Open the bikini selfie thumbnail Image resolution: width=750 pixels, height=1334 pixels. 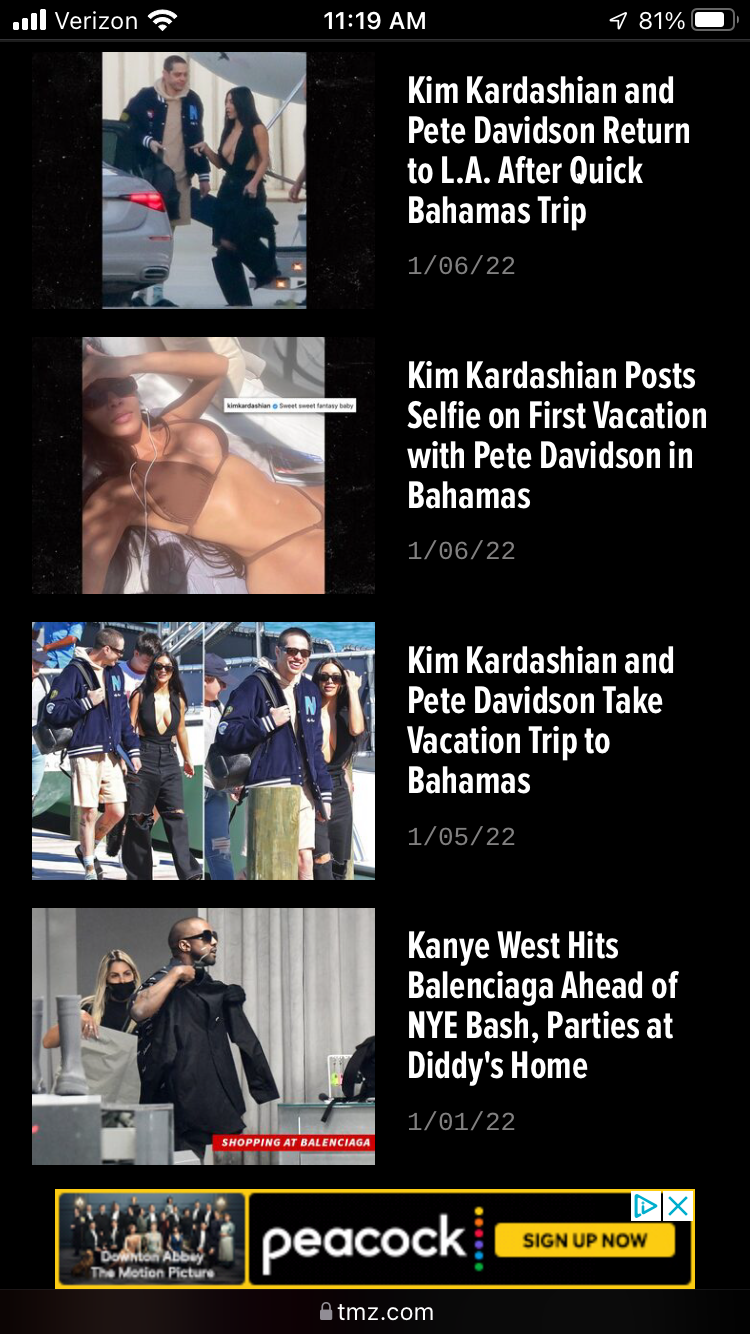click(203, 465)
